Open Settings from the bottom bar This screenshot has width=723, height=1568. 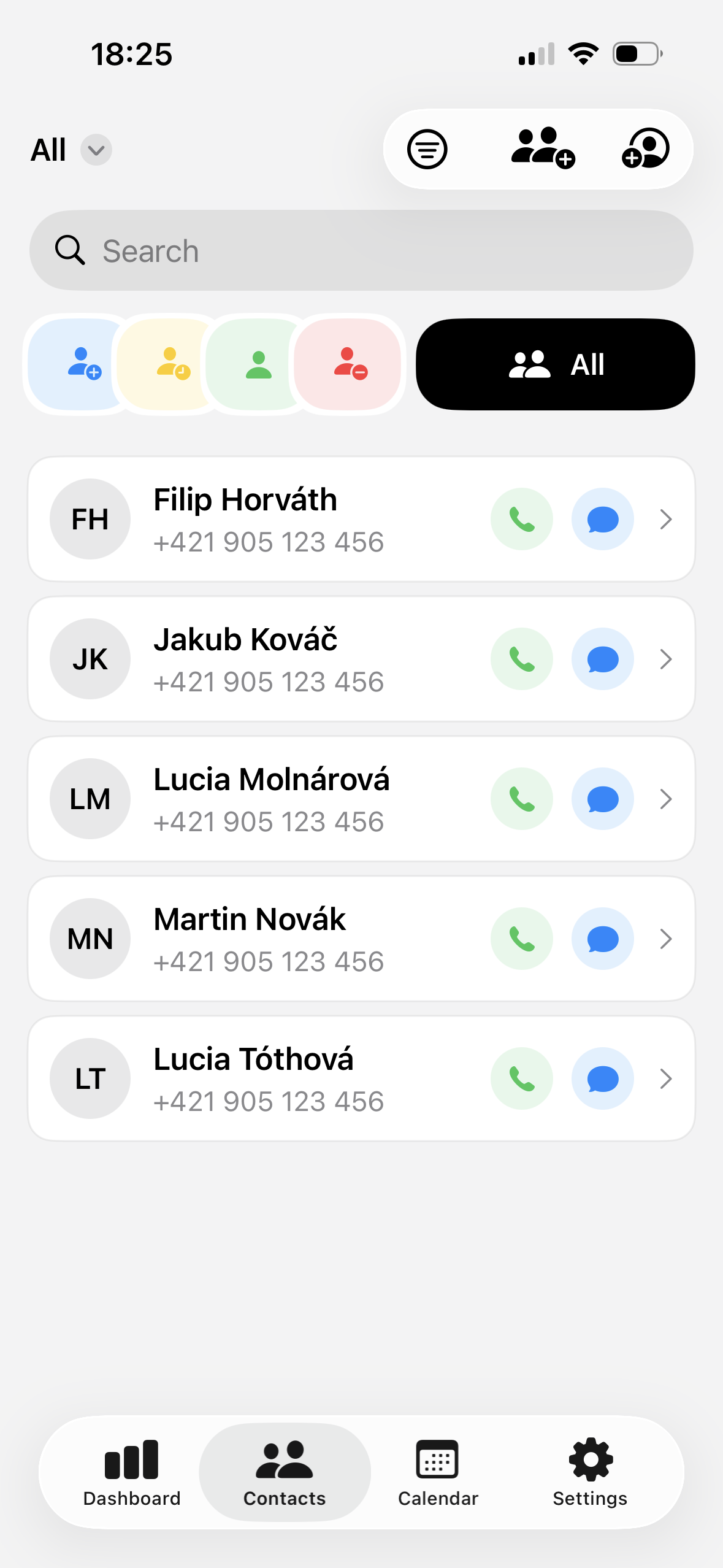coord(590,1473)
